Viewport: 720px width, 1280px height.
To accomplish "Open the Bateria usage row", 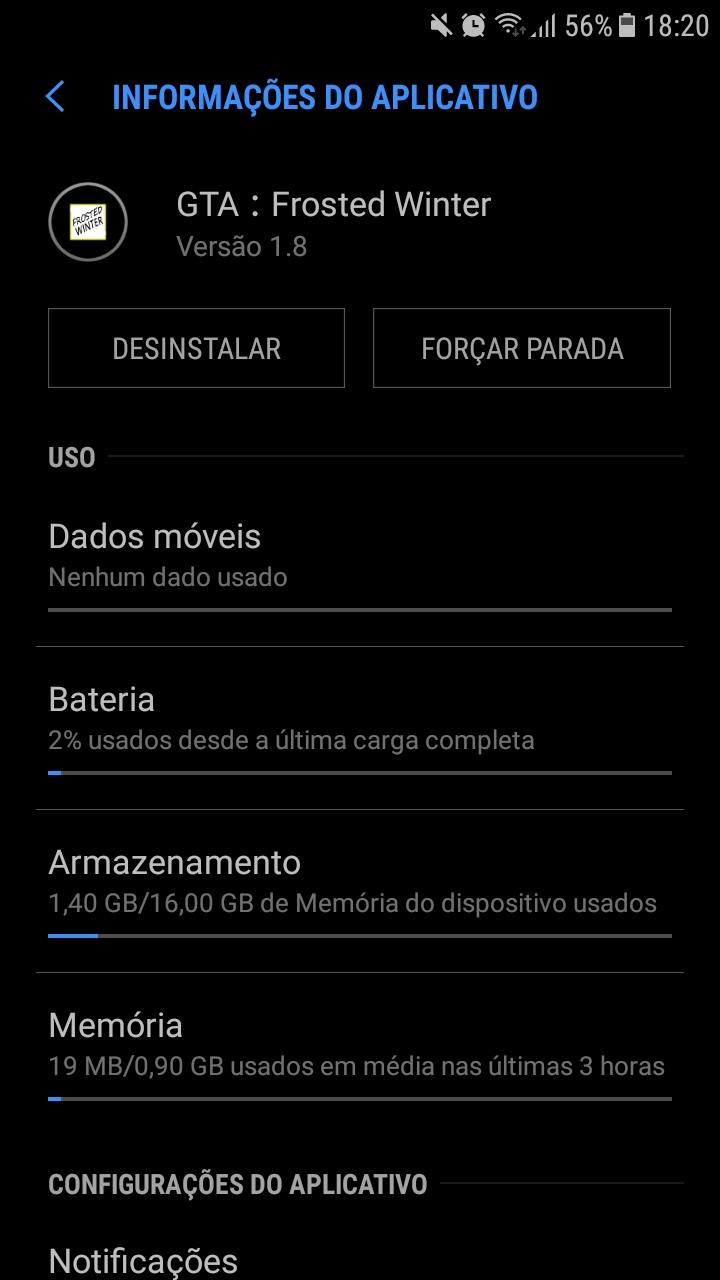I will point(360,720).
